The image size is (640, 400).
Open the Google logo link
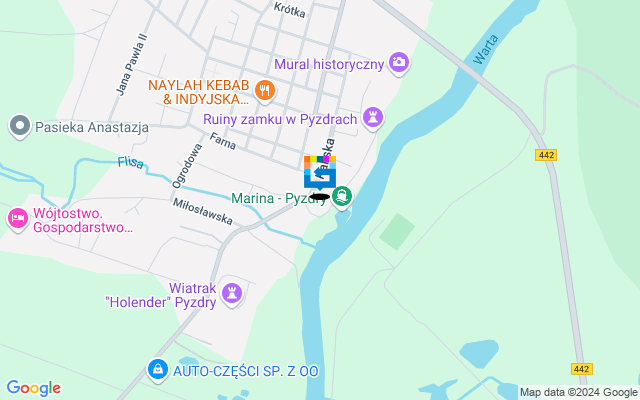[33, 388]
